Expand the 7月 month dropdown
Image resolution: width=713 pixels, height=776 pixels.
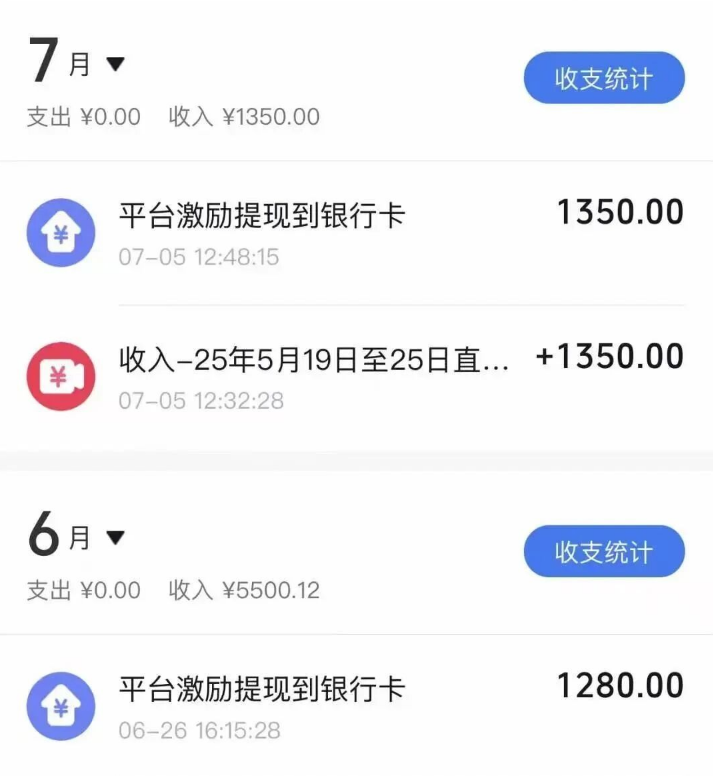pyautogui.click(x=115, y=65)
